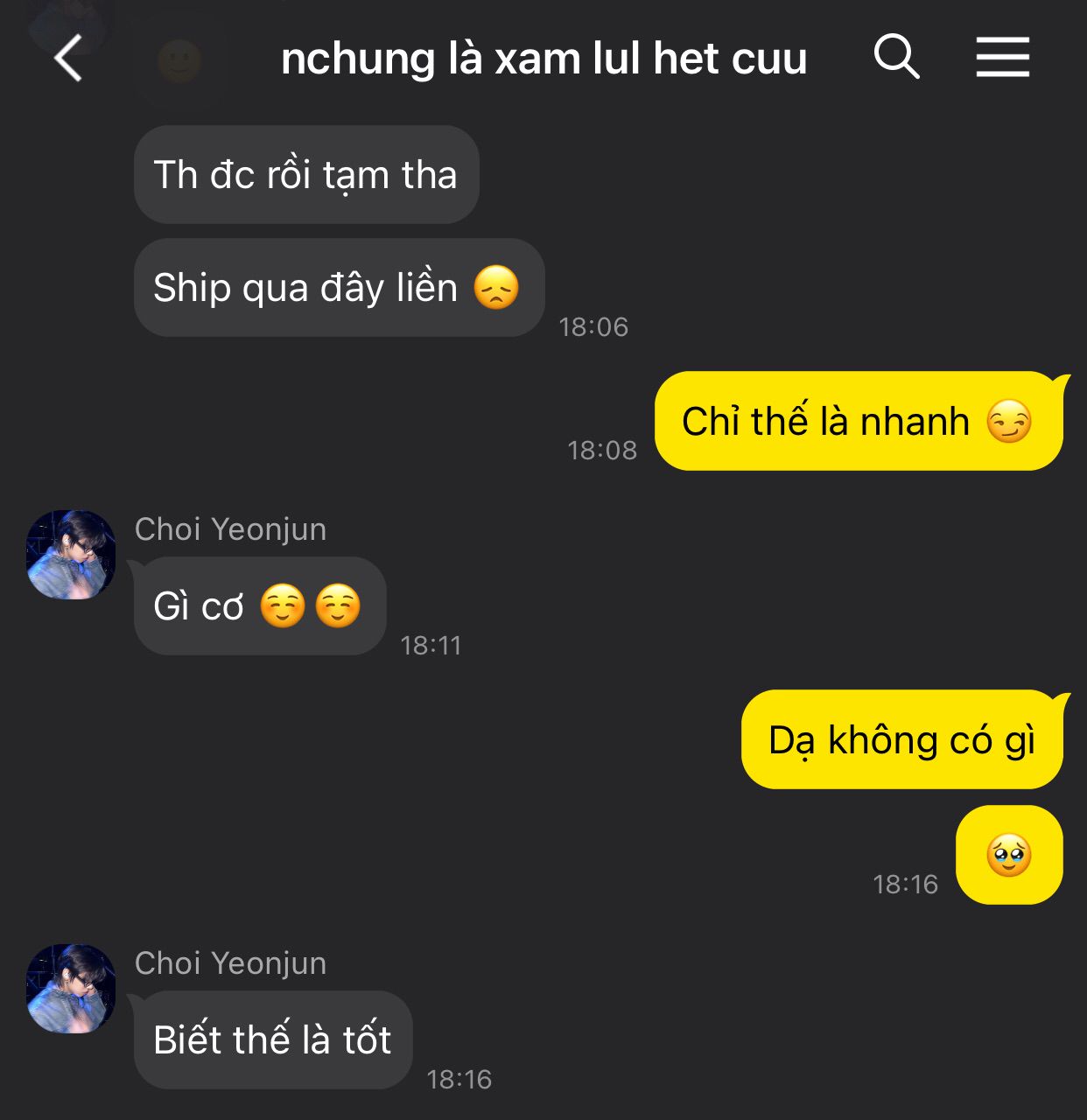Go back from the chat
This screenshot has width=1087, height=1120.
68,59
